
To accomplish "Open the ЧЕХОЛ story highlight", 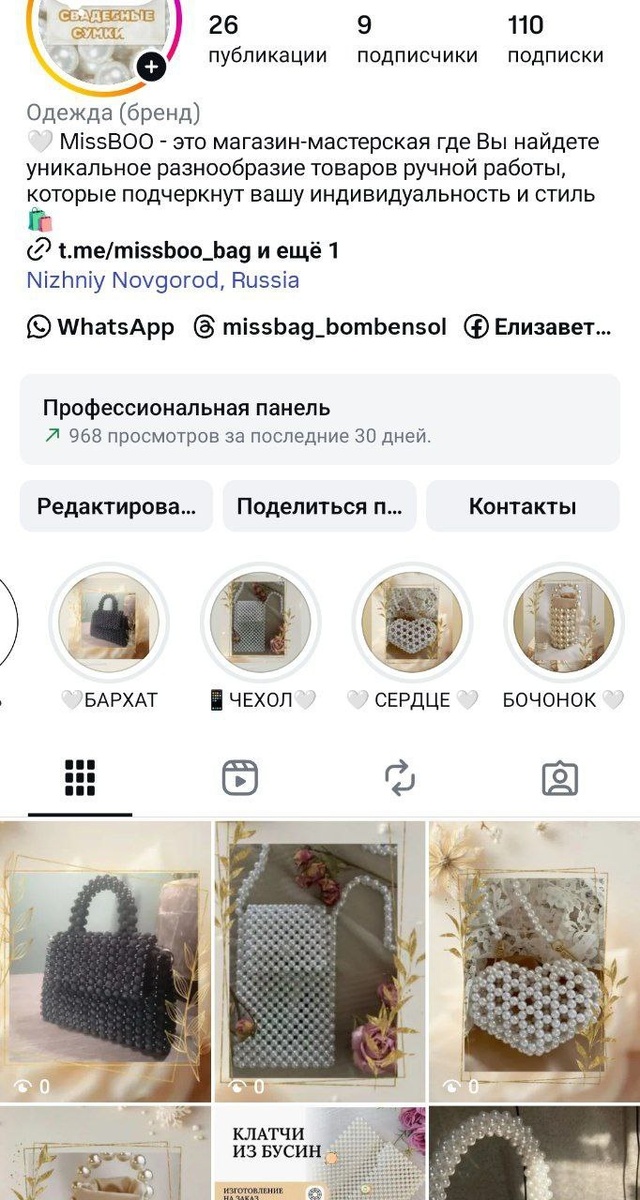I will click(259, 624).
